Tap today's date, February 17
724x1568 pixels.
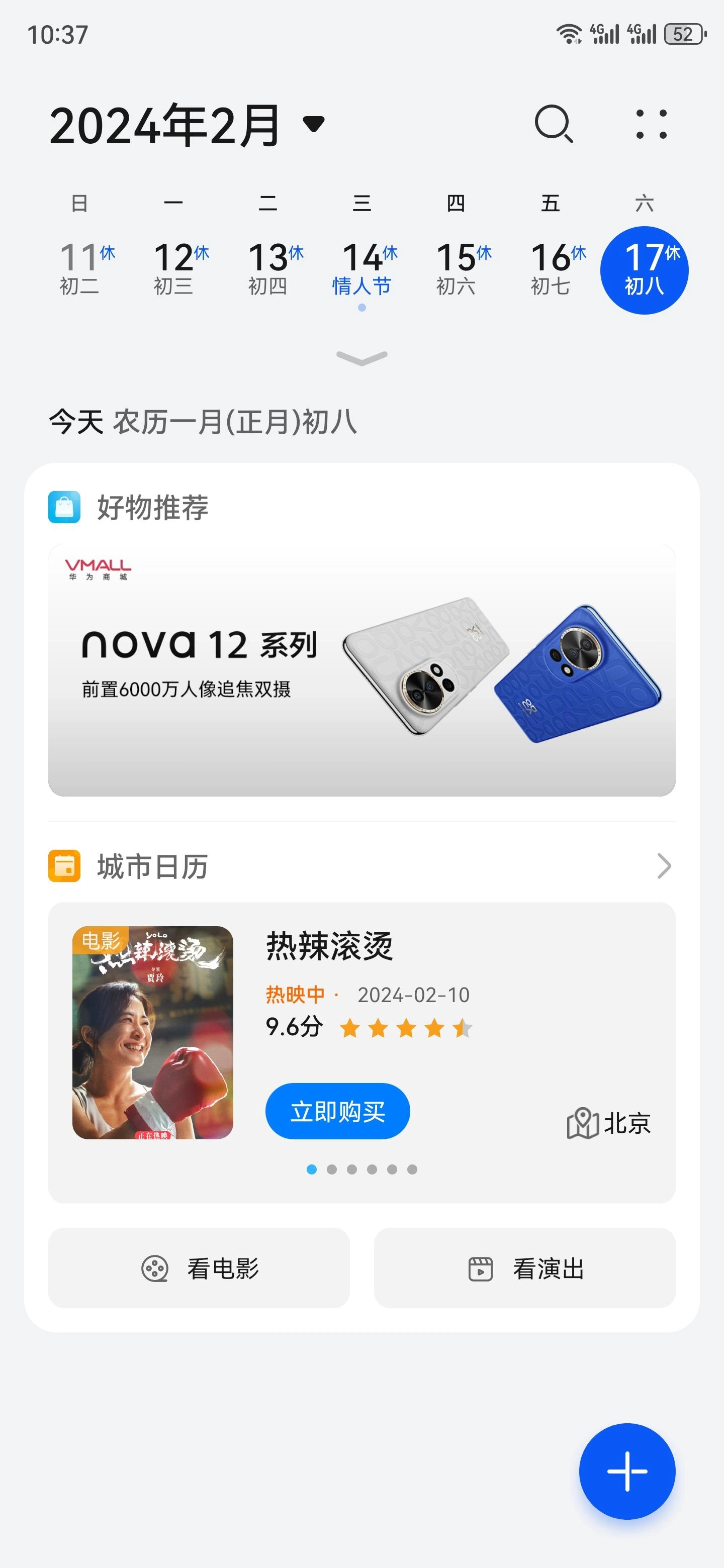(x=644, y=270)
